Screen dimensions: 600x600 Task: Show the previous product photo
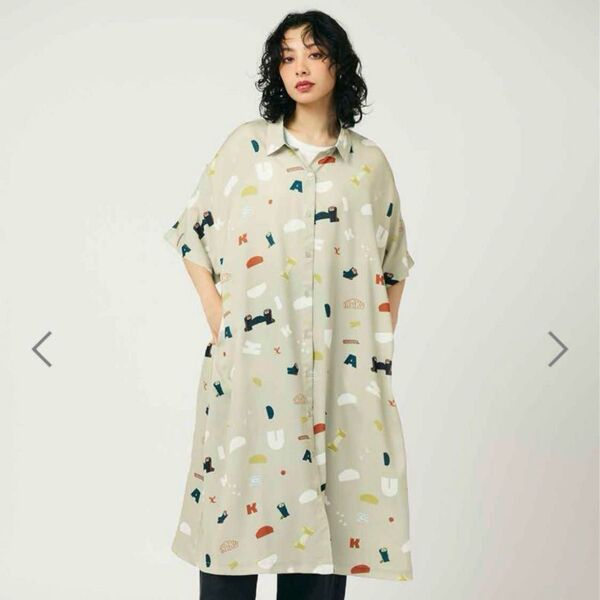[x=41, y=349]
